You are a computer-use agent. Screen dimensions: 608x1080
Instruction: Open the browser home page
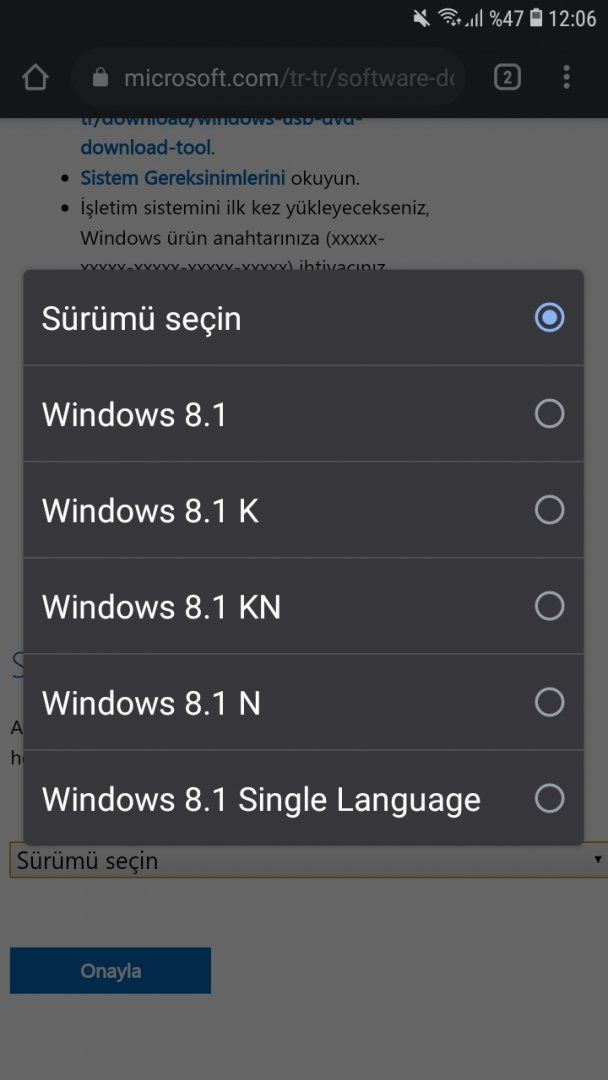click(35, 78)
